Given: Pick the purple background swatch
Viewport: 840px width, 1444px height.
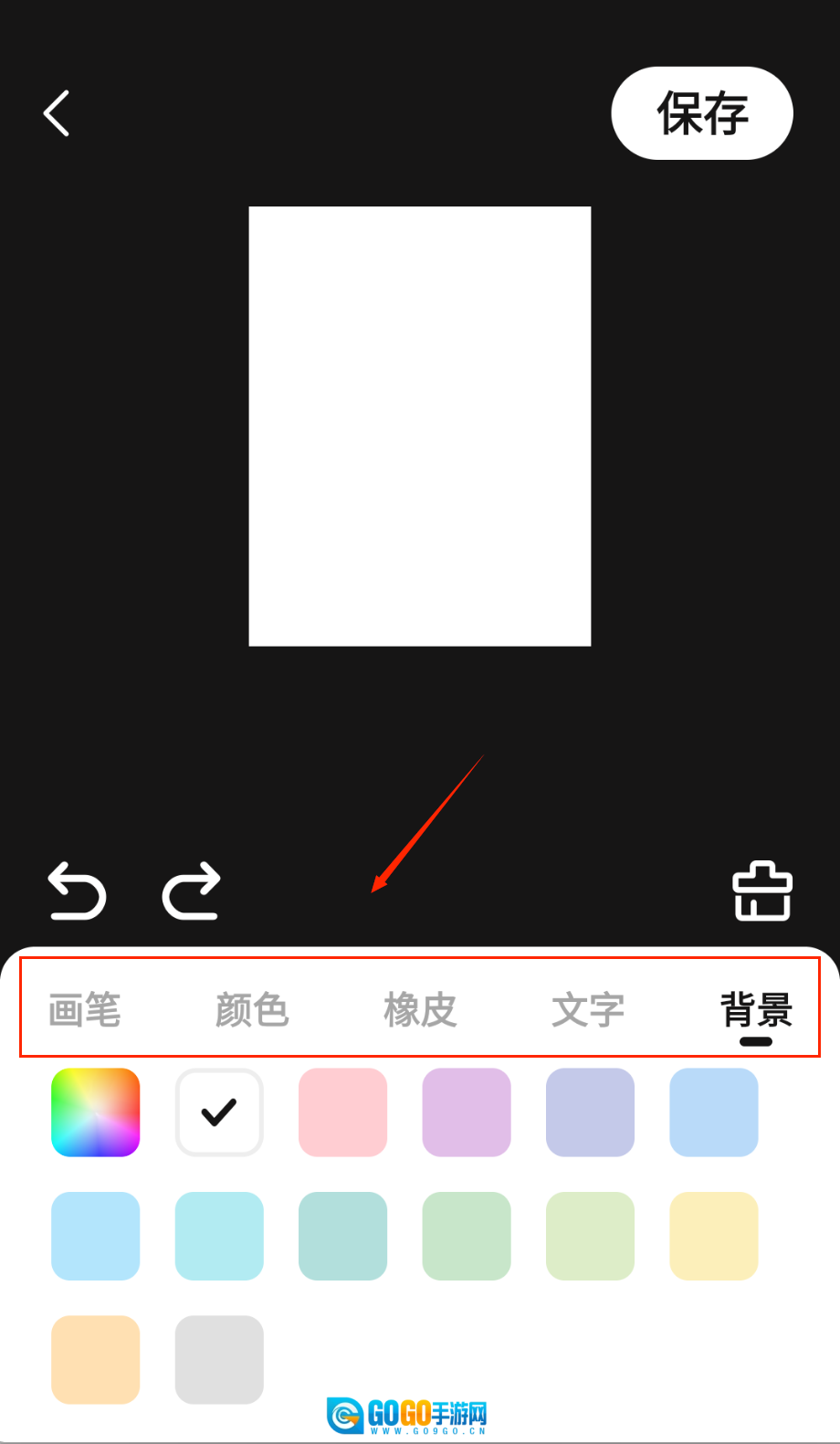Looking at the screenshot, I should [467, 1112].
